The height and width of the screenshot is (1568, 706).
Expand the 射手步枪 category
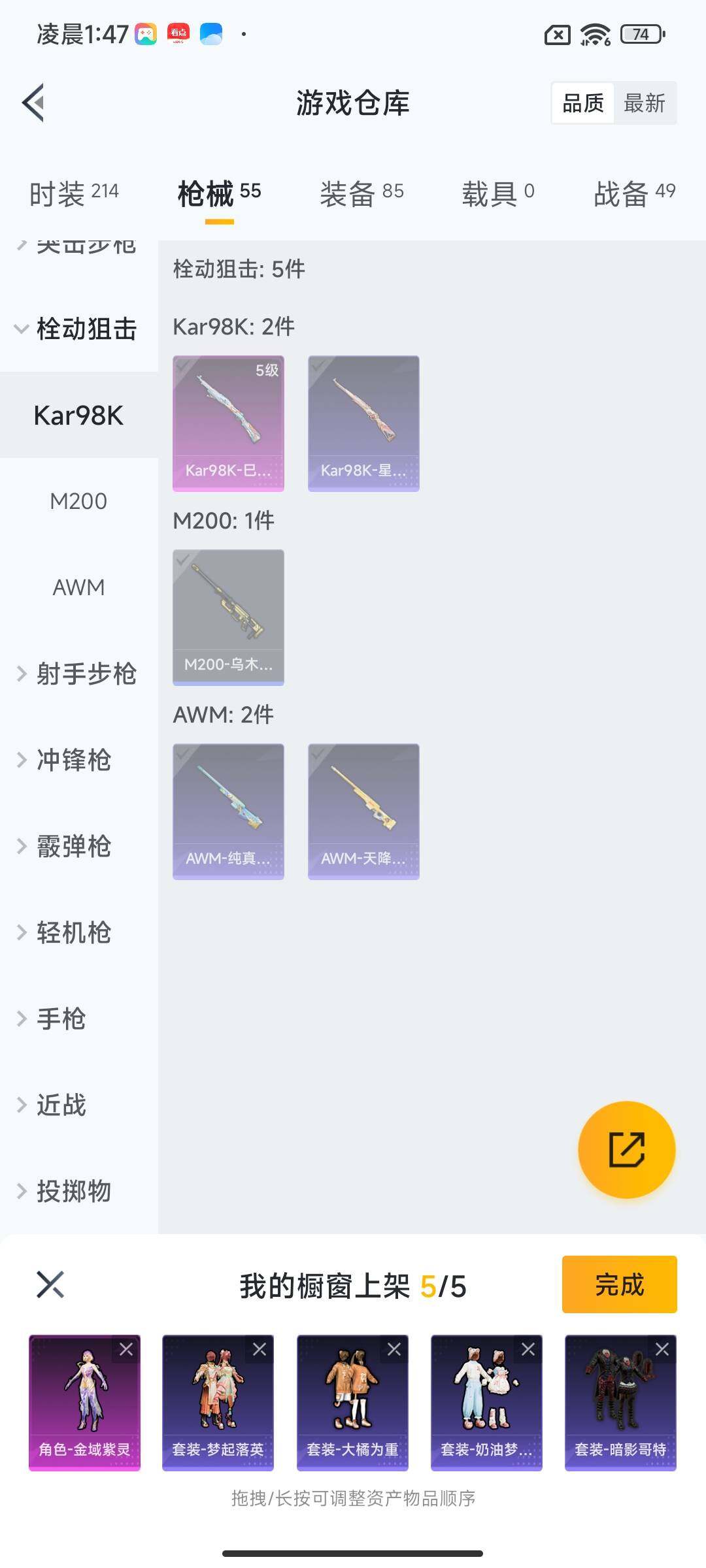[78, 674]
